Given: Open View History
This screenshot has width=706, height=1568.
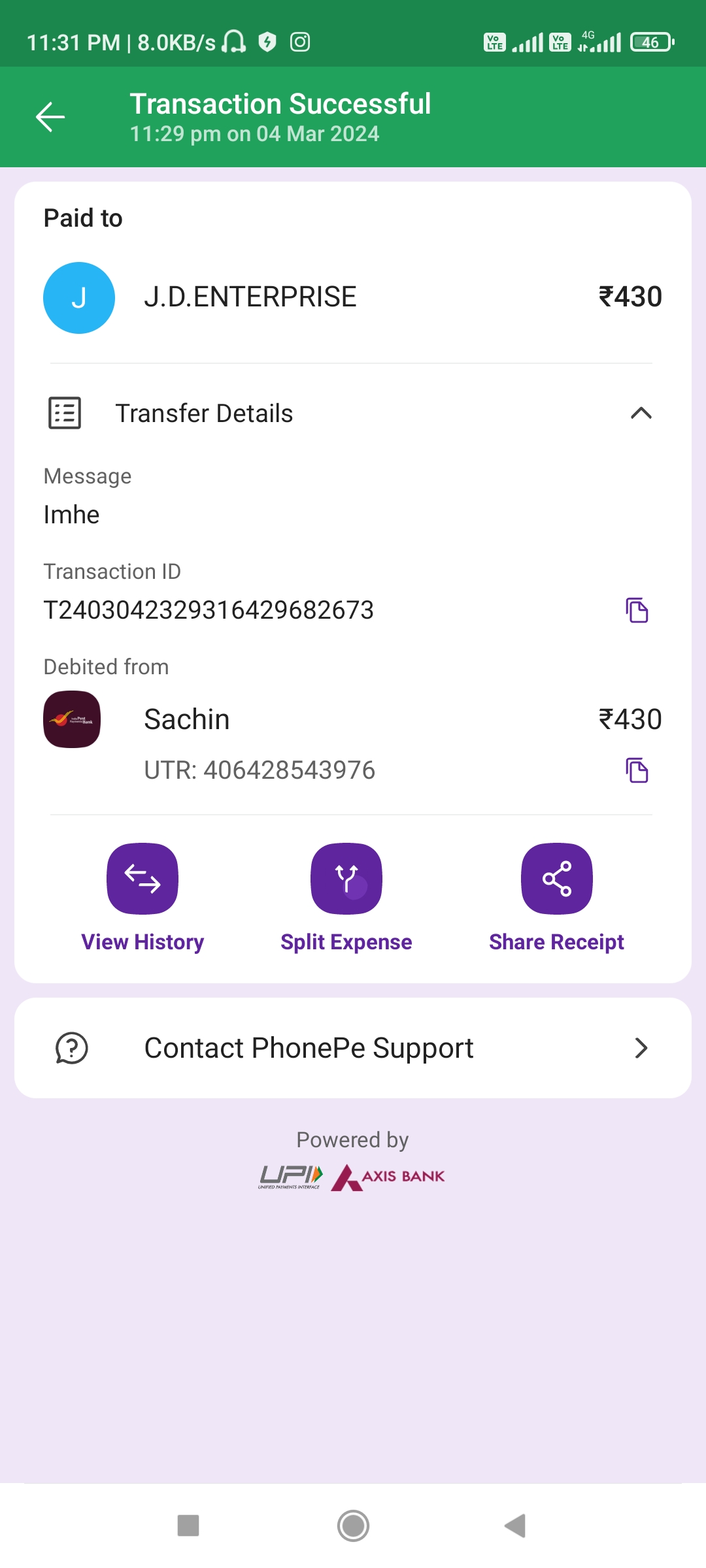Looking at the screenshot, I should (143, 879).
